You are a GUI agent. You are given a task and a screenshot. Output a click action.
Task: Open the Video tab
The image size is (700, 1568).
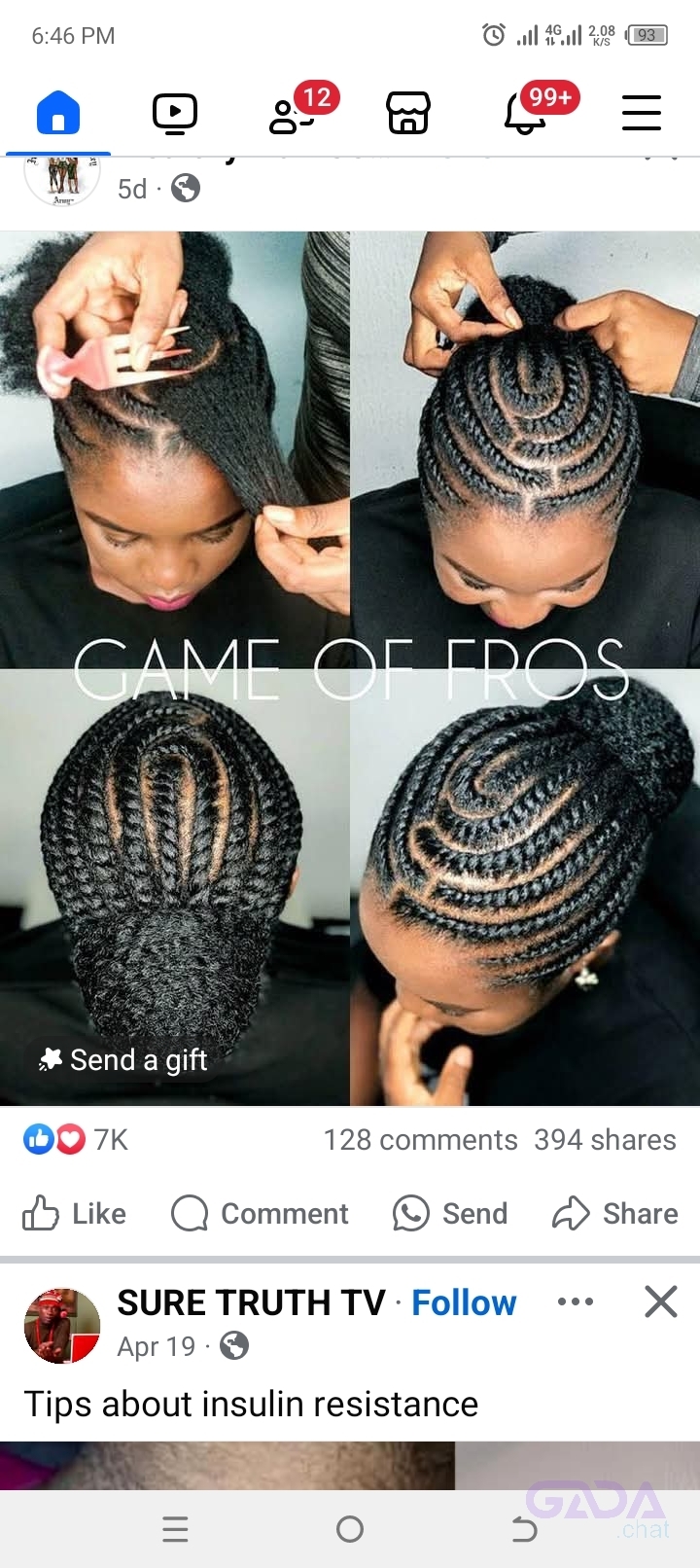[x=175, y=114]
